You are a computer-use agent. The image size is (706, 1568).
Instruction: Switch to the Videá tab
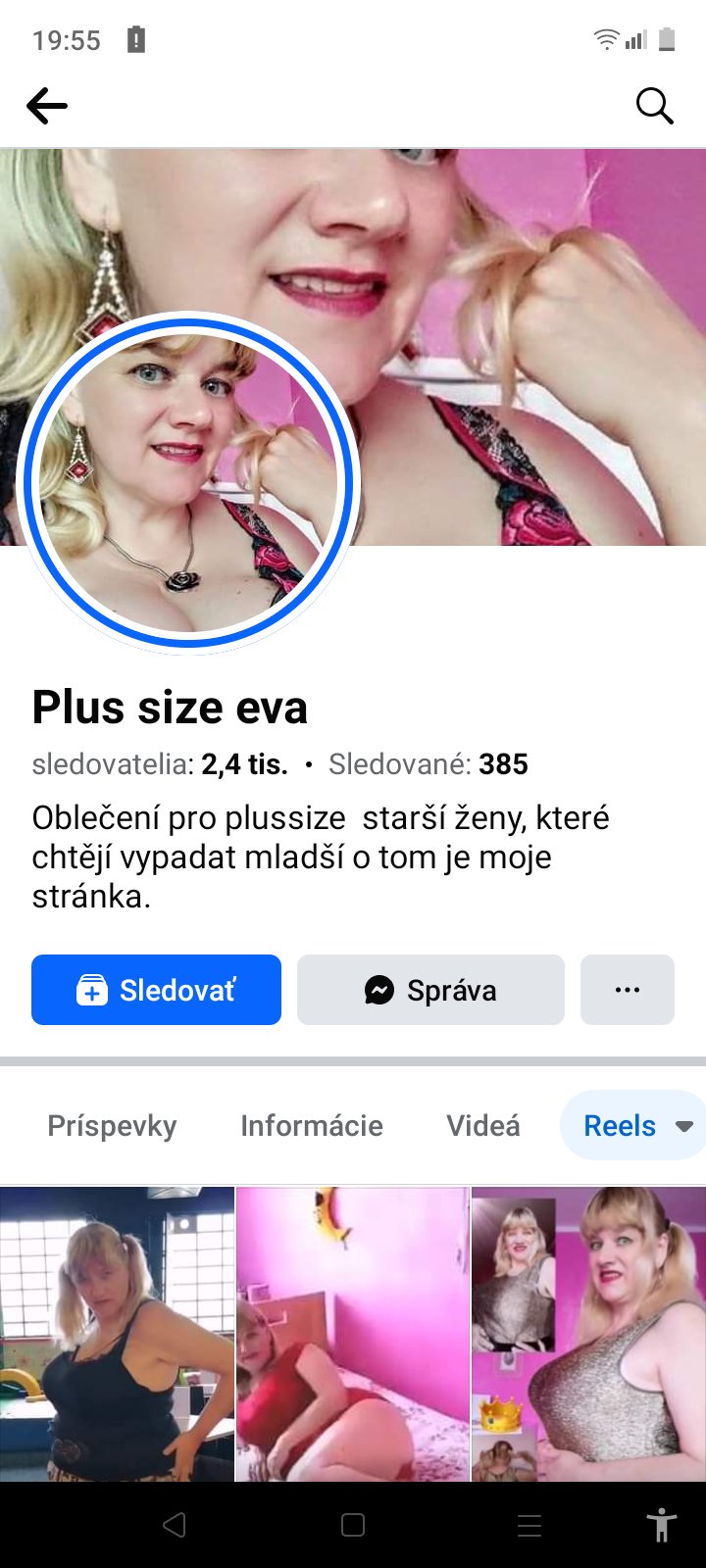click(x=483, y=1125)
